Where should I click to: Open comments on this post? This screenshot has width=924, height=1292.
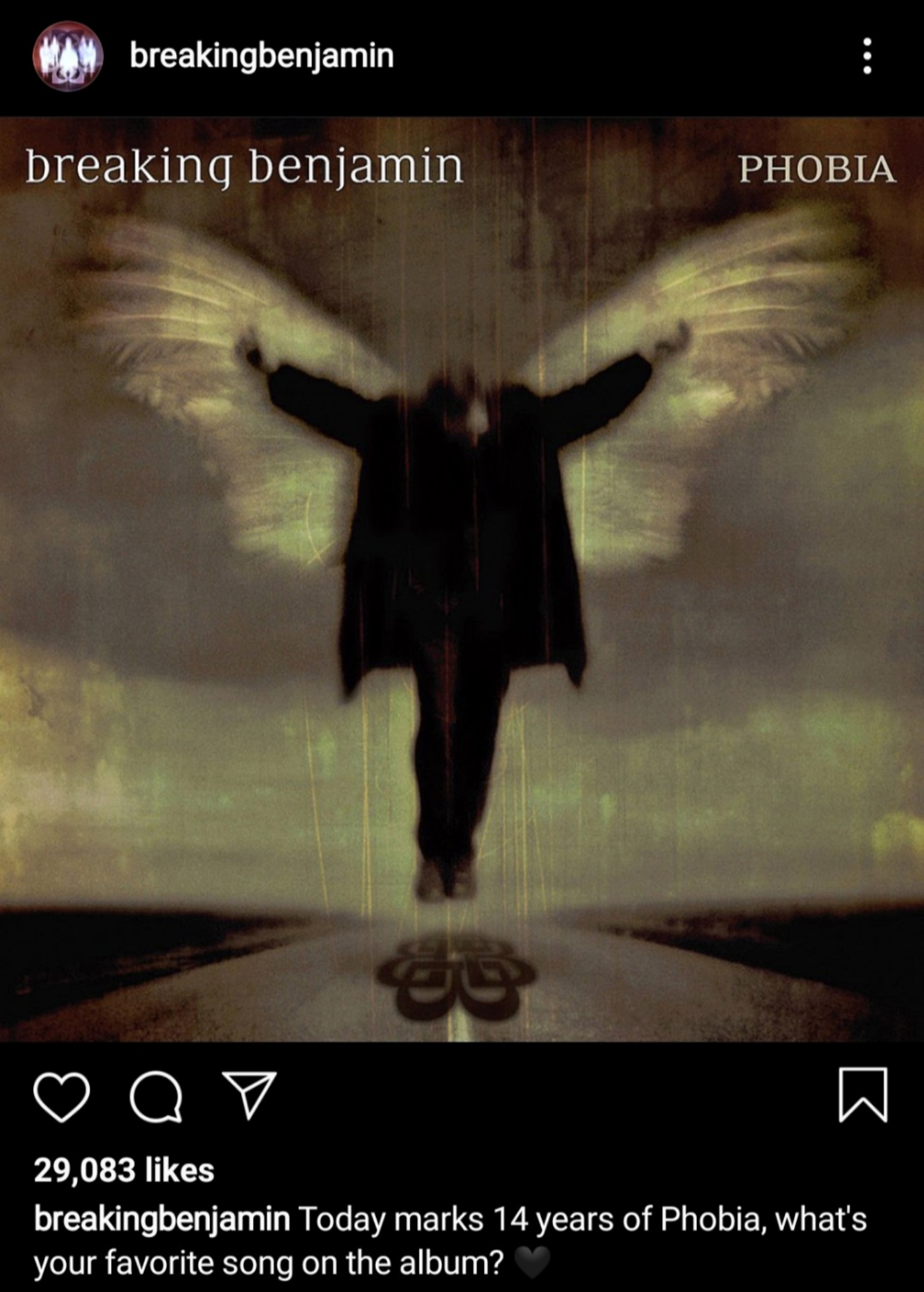tap(156, 1096)
